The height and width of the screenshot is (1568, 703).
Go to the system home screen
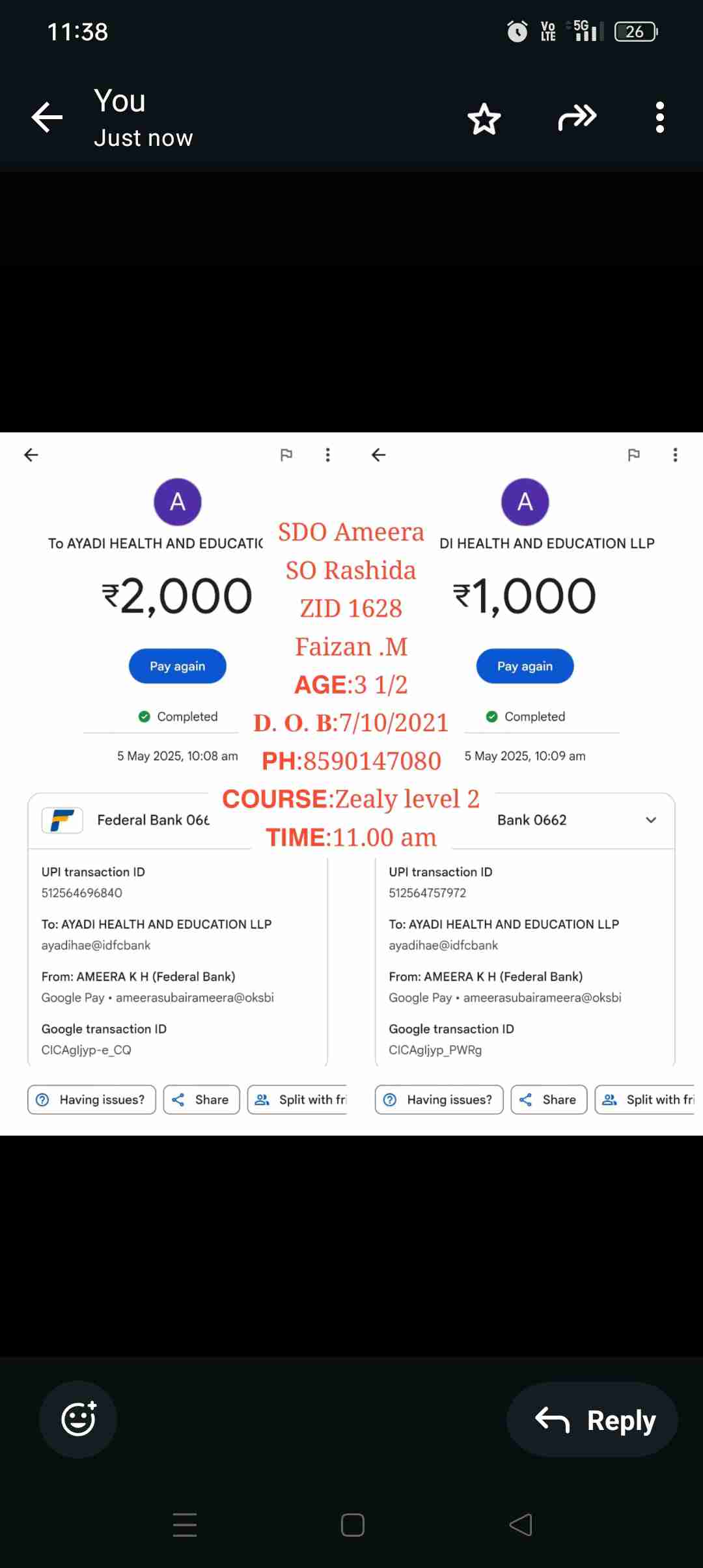coord(352,1525)
